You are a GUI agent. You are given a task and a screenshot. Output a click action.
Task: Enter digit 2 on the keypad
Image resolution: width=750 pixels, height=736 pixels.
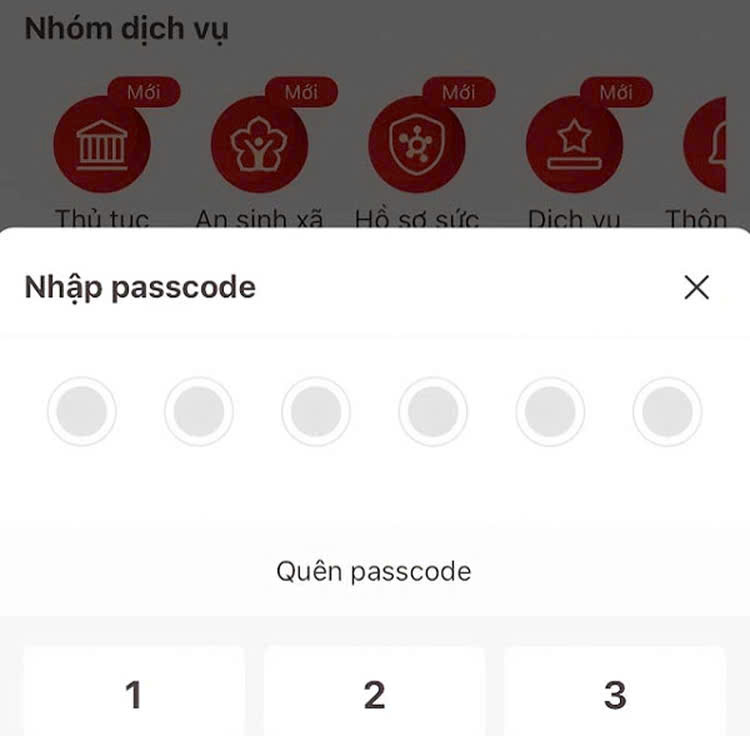374,694
